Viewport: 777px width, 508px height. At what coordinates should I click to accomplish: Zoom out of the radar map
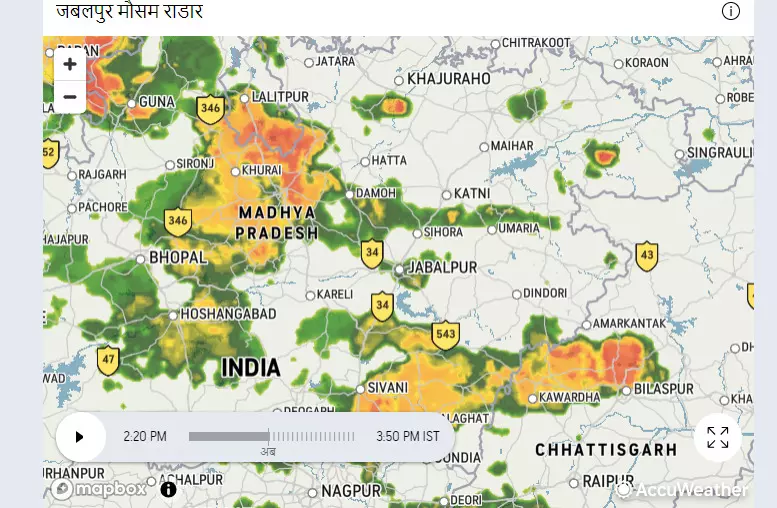pyautogui.click(x=70, y=97)
